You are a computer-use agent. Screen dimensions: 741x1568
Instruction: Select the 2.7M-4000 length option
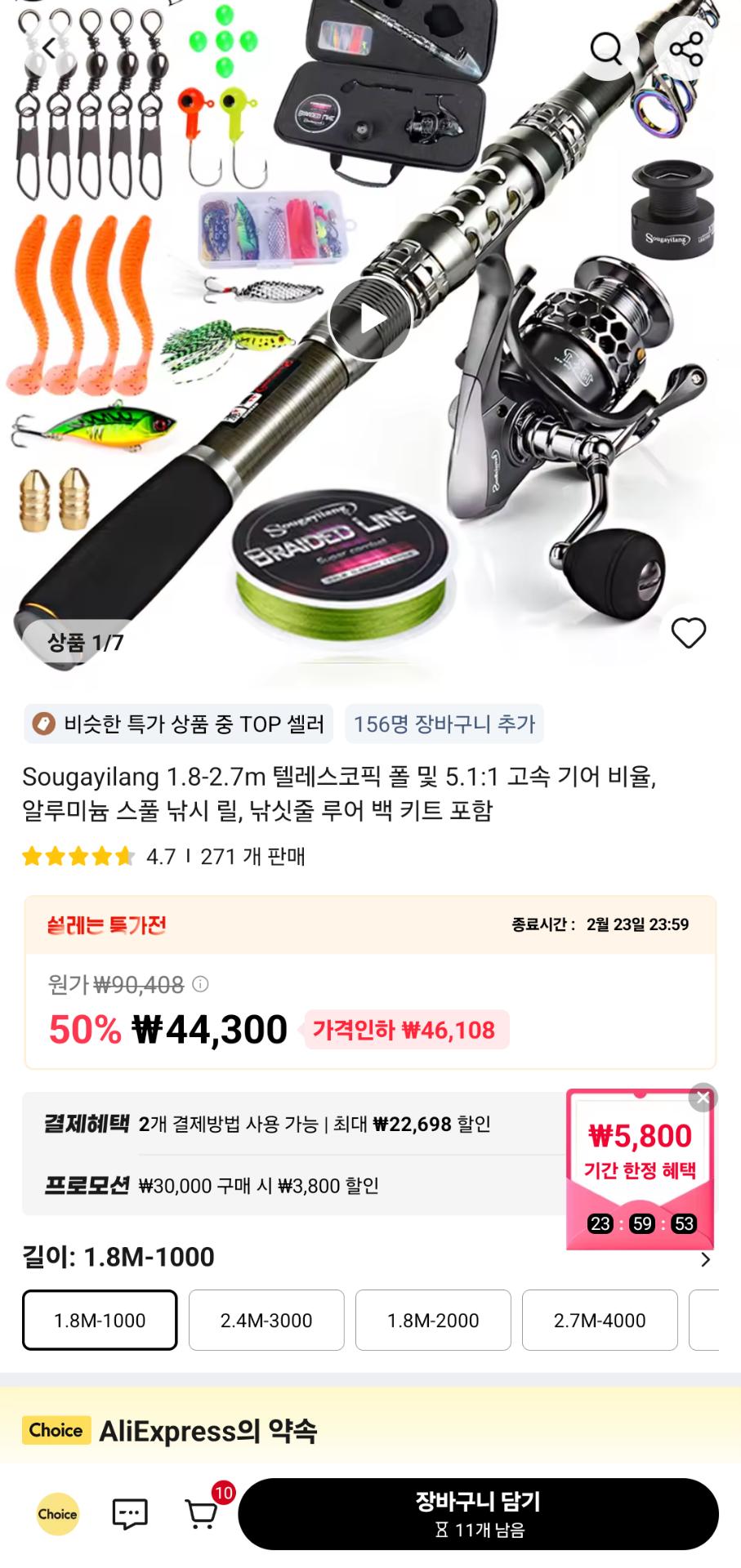[x=600, y=1320]
